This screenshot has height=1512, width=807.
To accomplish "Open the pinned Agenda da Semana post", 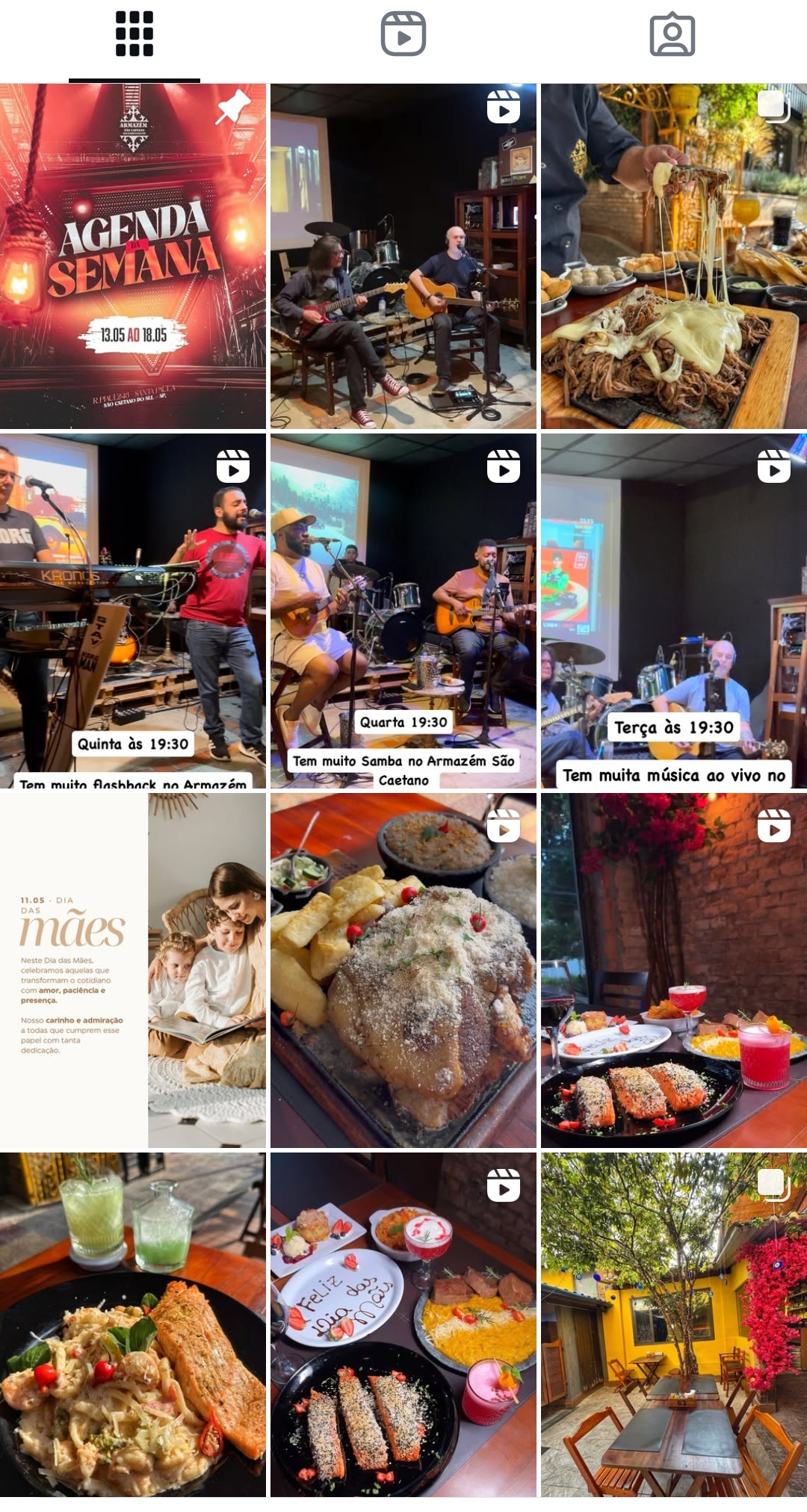I will [133, 256].
